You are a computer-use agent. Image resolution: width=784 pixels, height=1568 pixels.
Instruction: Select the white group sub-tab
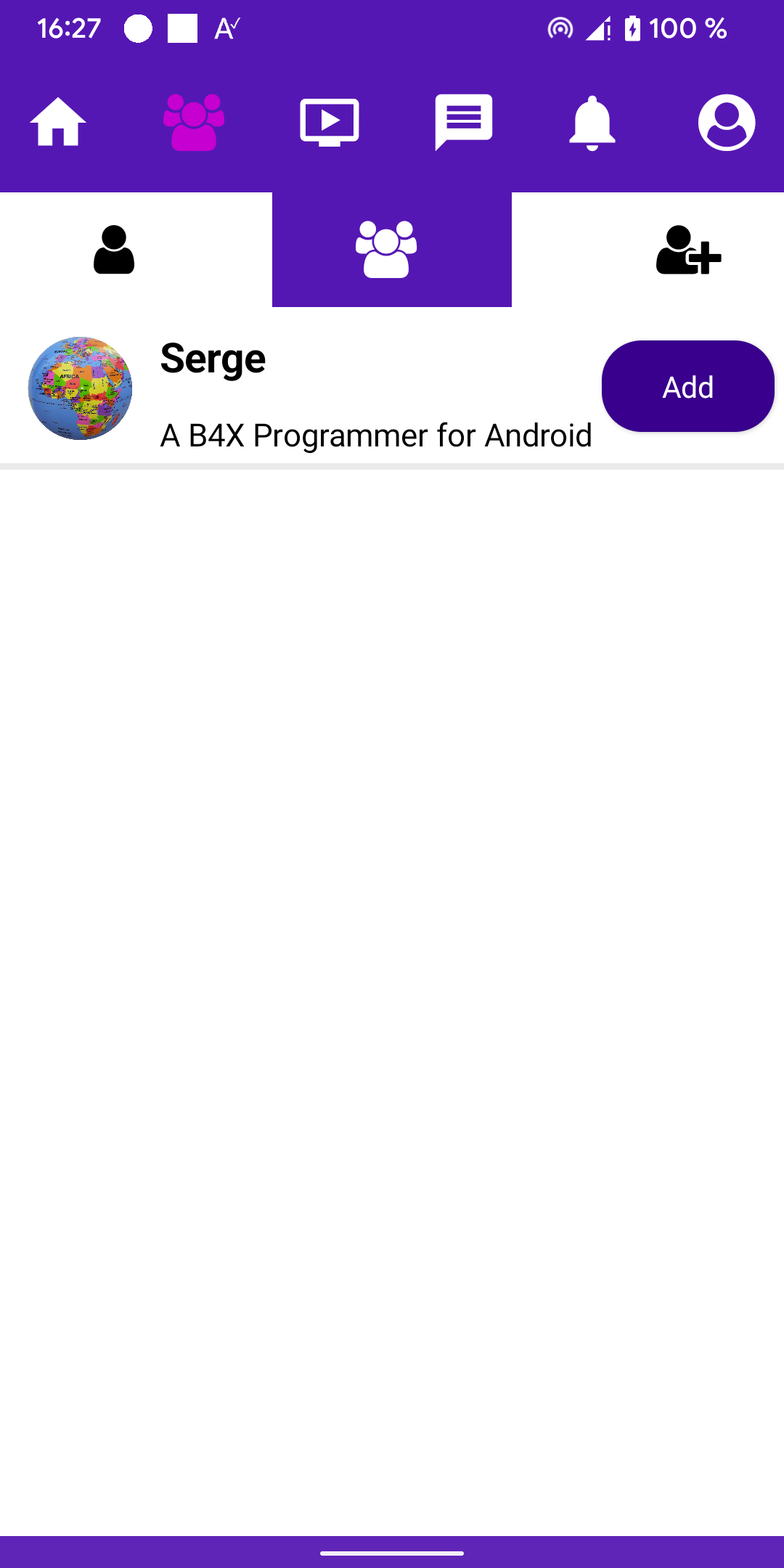(x=386, y=250)
